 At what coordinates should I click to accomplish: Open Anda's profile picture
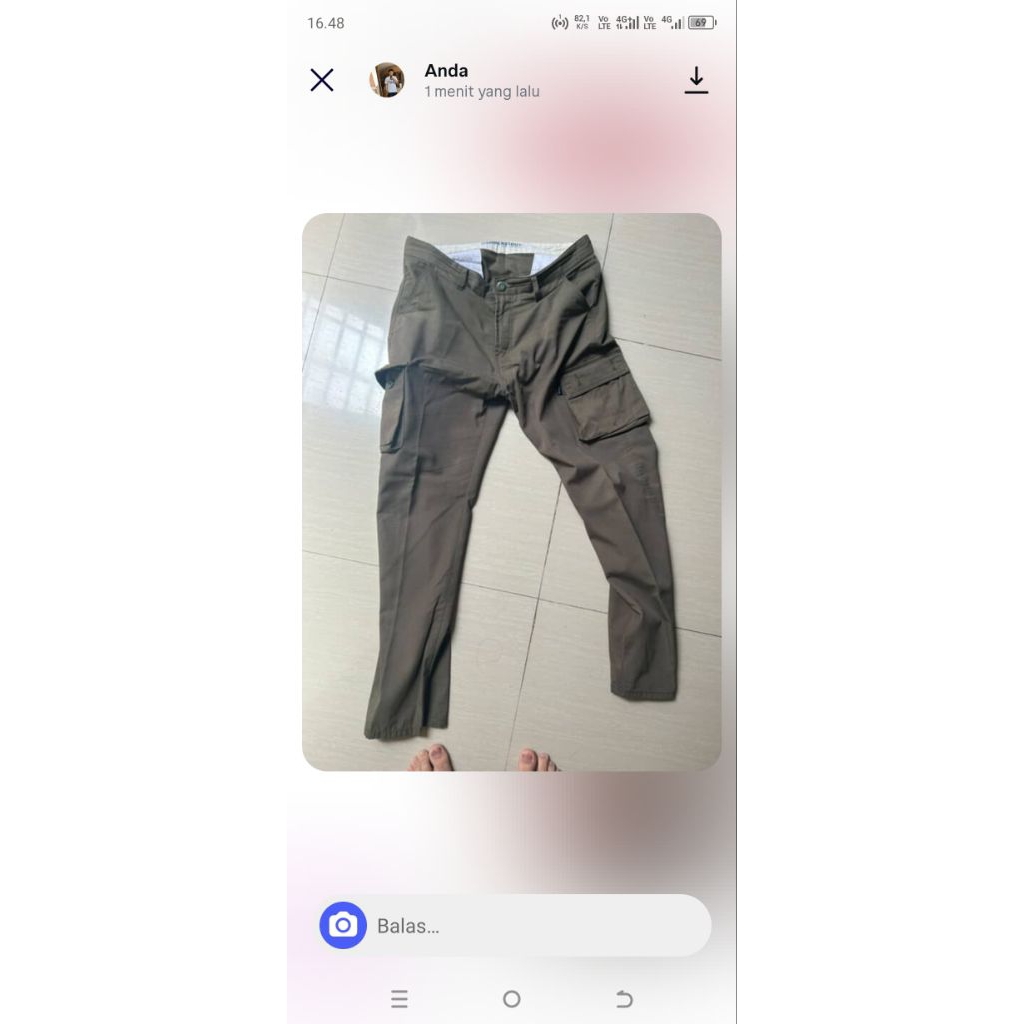[x=387, y=80]
